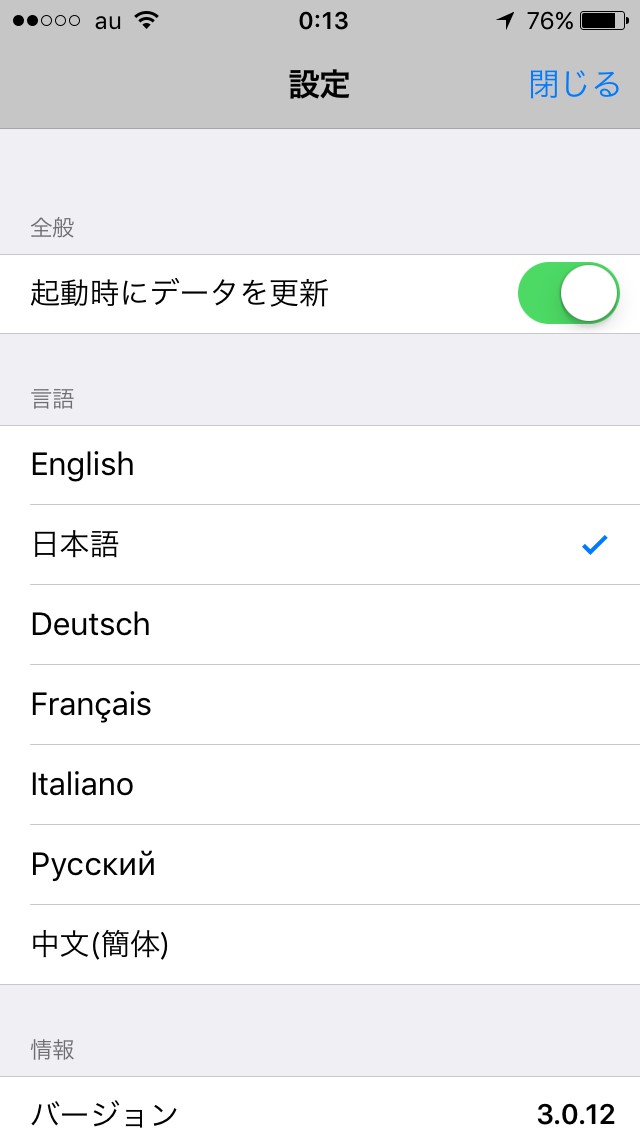
Task: Select English as the language
Action: (x=320, y=465)
